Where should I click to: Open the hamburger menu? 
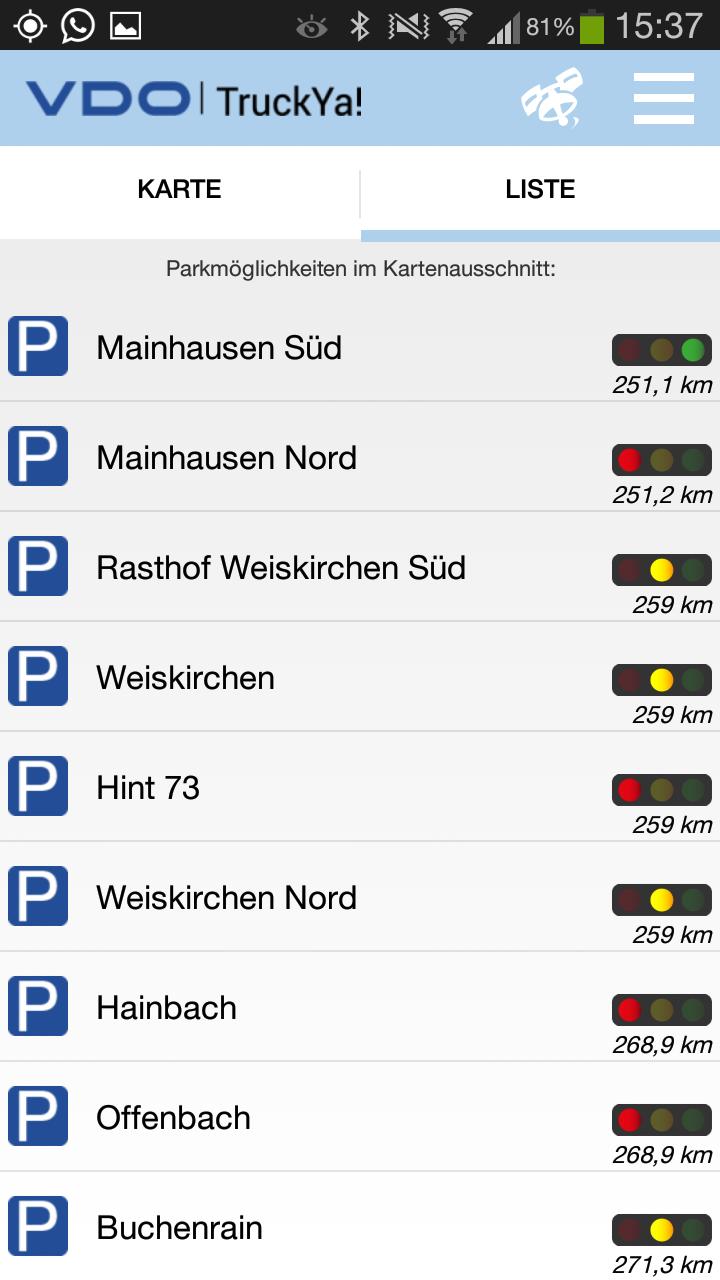point(663,98)
